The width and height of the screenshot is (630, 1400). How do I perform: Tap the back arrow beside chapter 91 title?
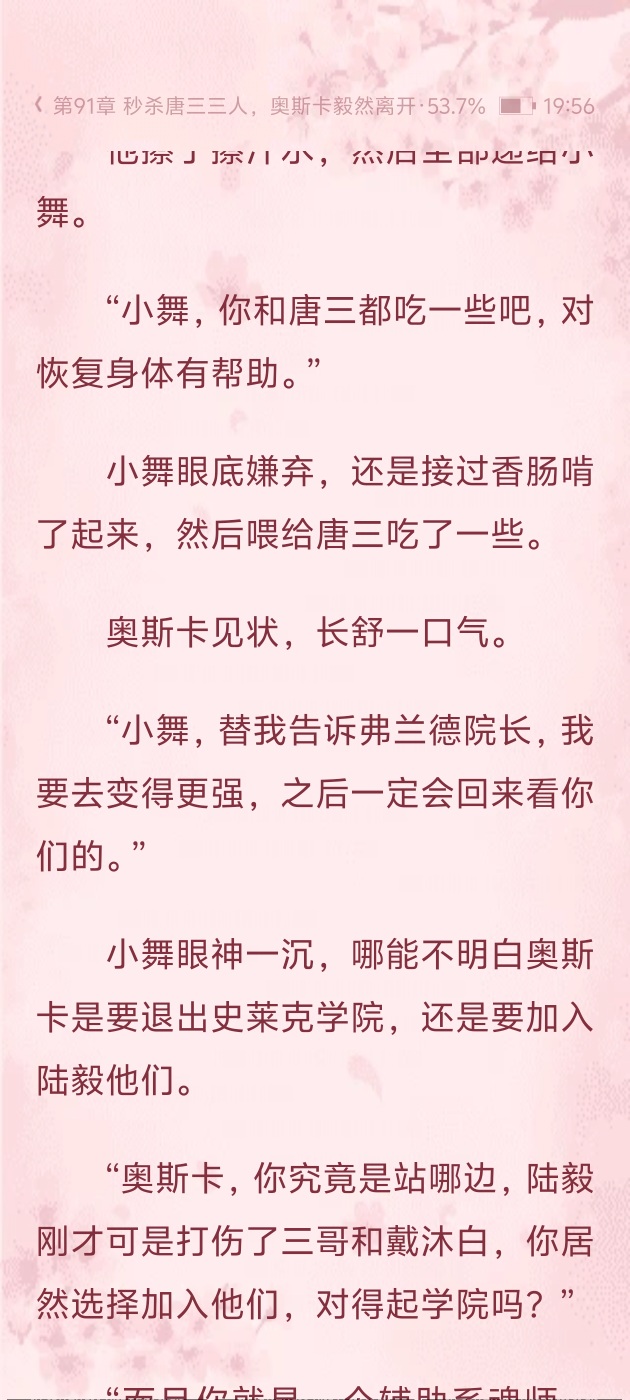(38, 105)
